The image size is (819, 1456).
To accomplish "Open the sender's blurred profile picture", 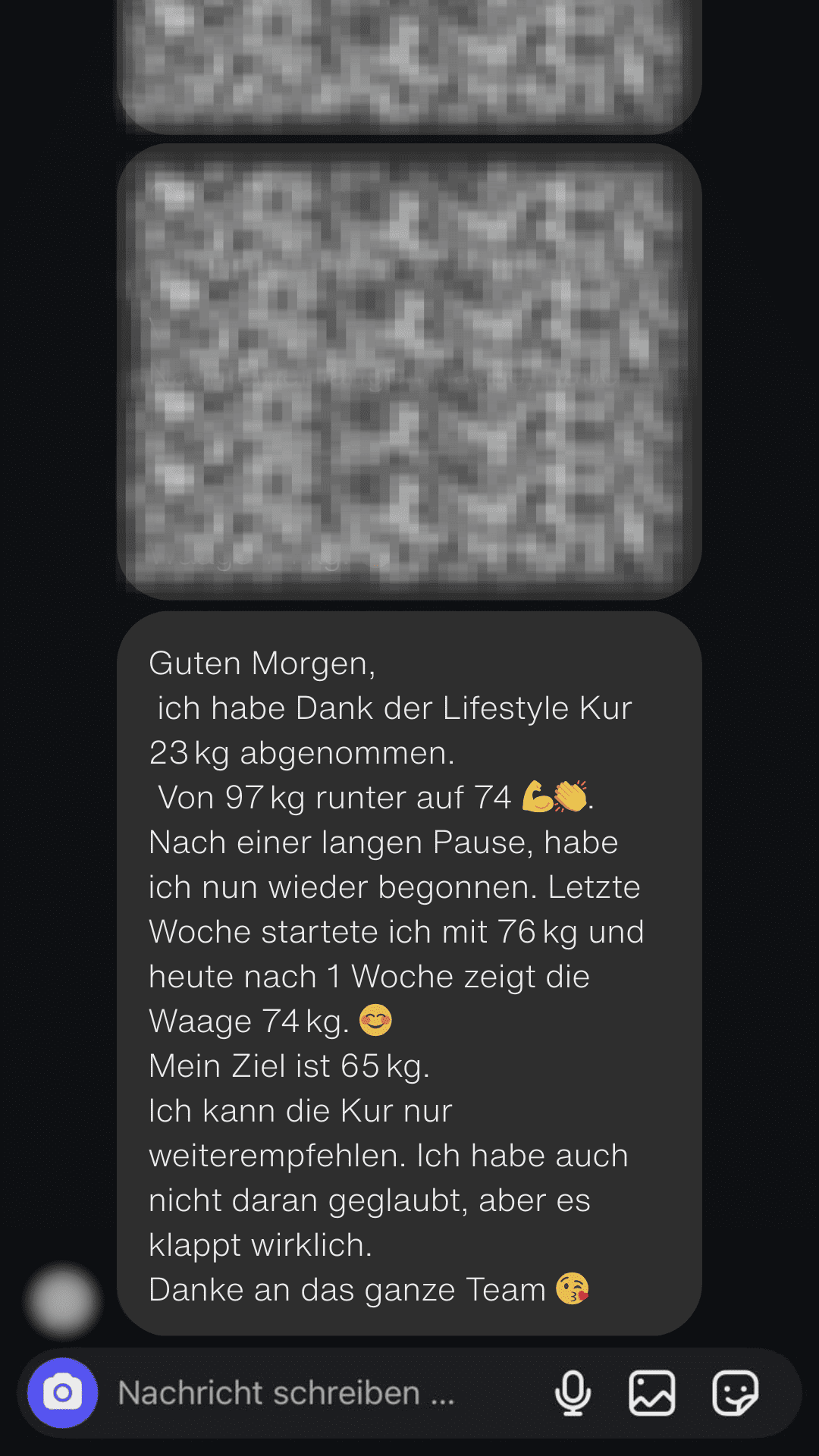I will tap(63, 1301).
